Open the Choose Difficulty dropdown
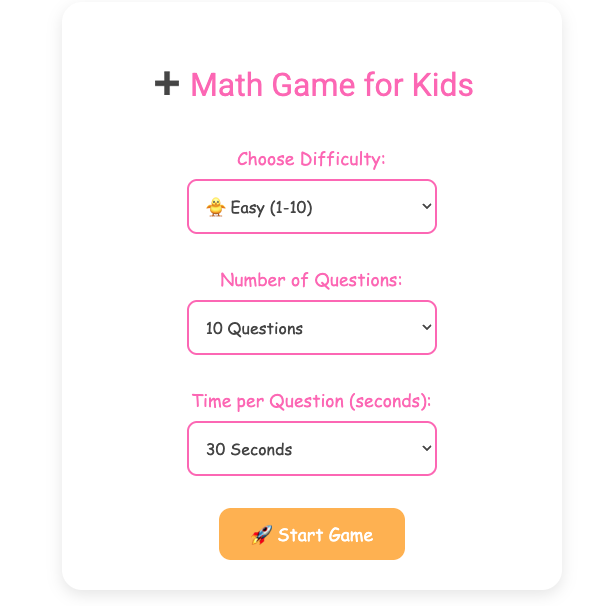Viewport: 601px width, 606px height. 312,207
